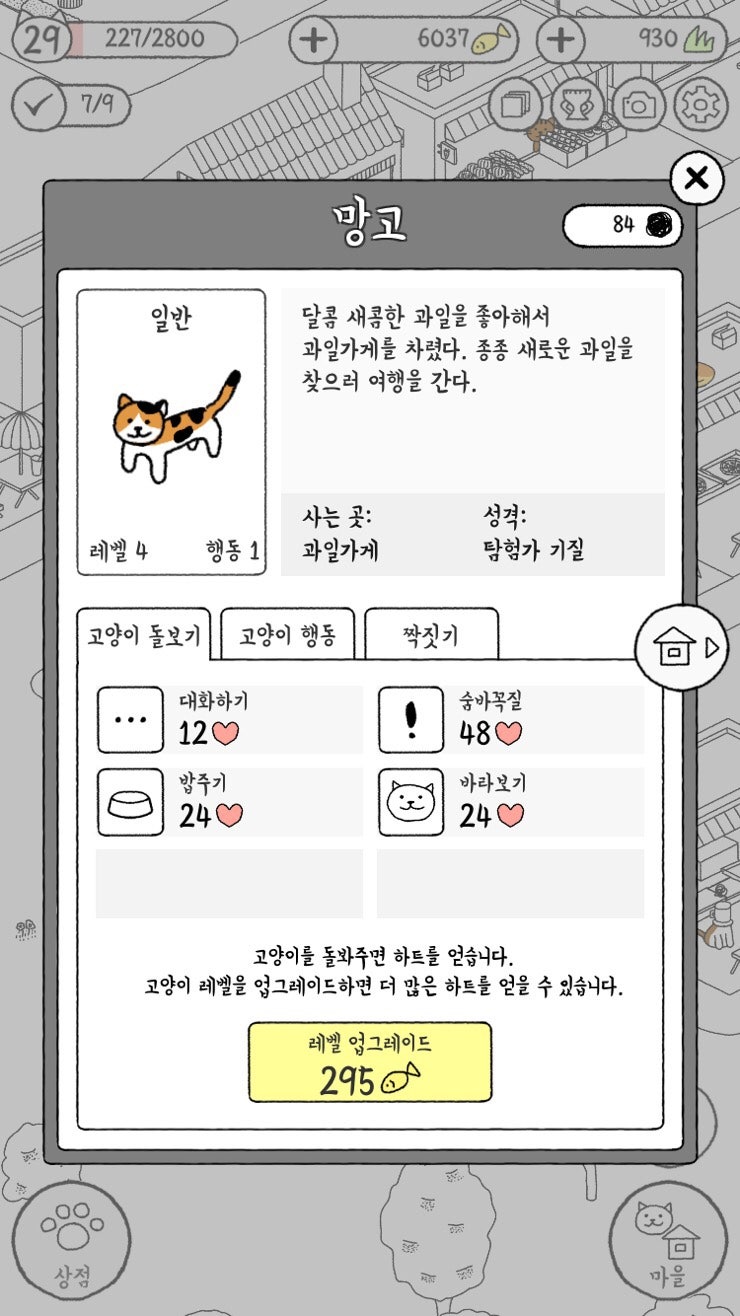Image resolution: width=740 pixels, height=1316 pixels.
Task: Play 숨바꼭질 with the cat
Action: pyautogui.click(x=511, y=720)
